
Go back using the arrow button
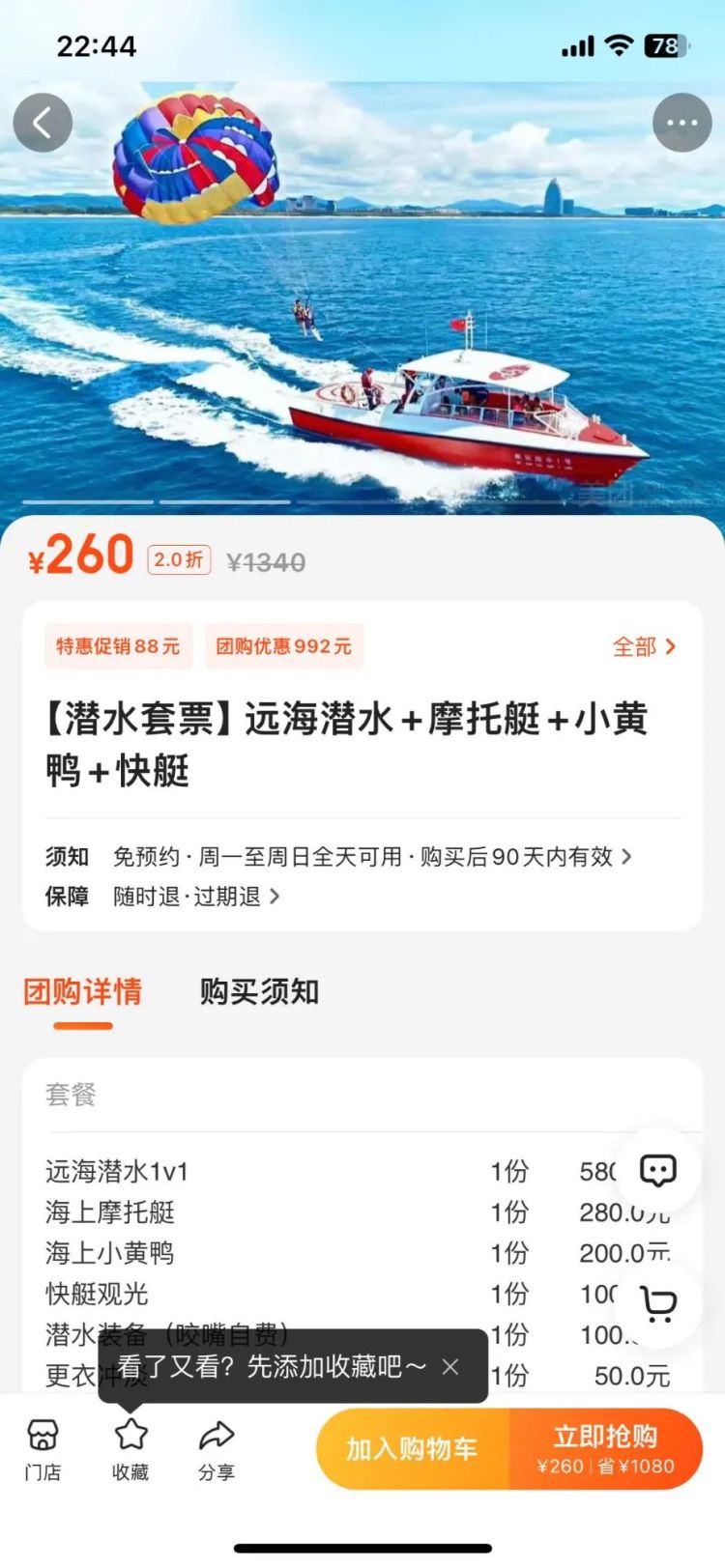pyautogui.click(x=43, y=123)
